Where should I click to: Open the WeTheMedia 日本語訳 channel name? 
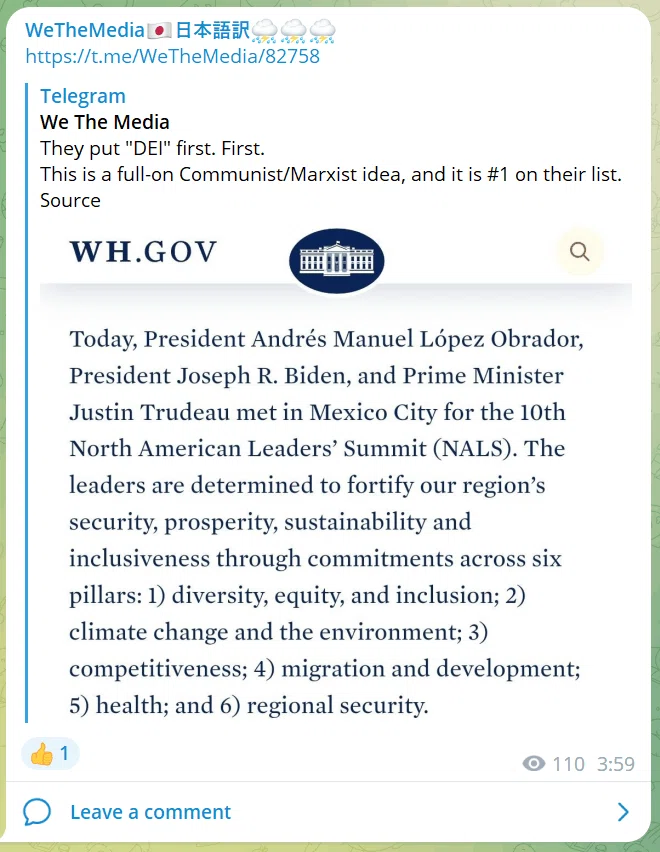point(180,30)
